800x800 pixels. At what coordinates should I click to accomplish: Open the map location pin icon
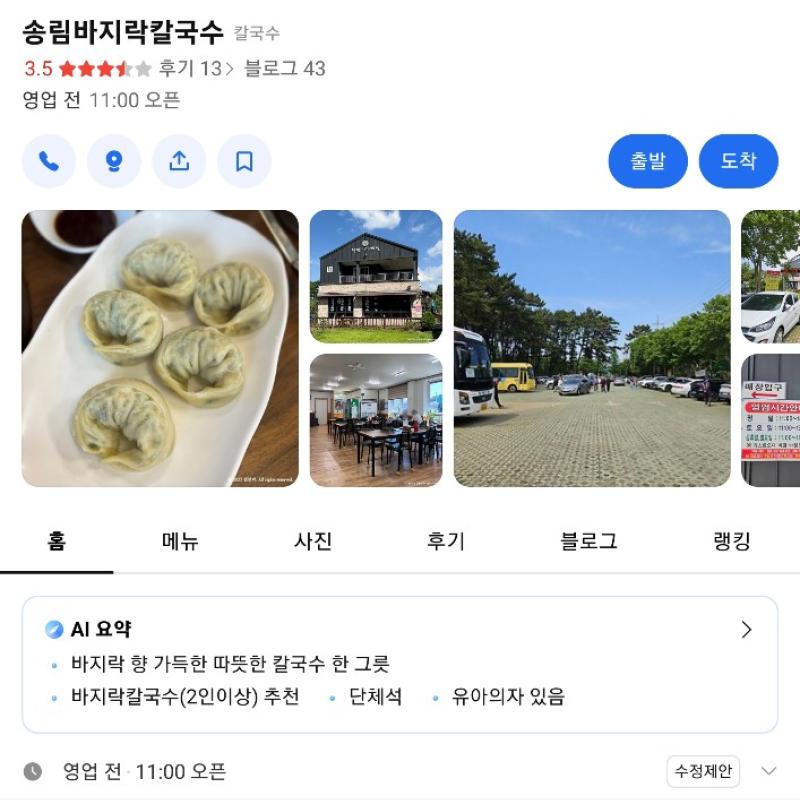tap(114, 161)
